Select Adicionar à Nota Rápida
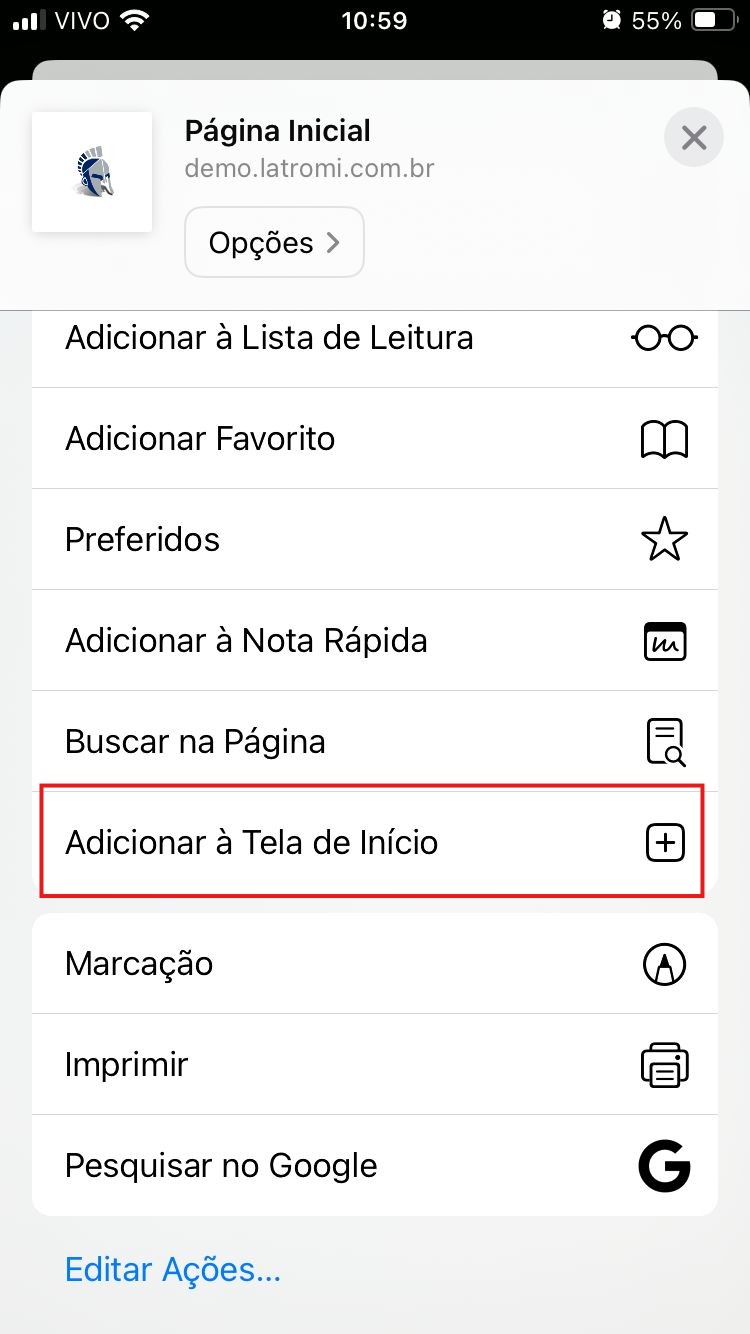 click(x=375, y=640)
